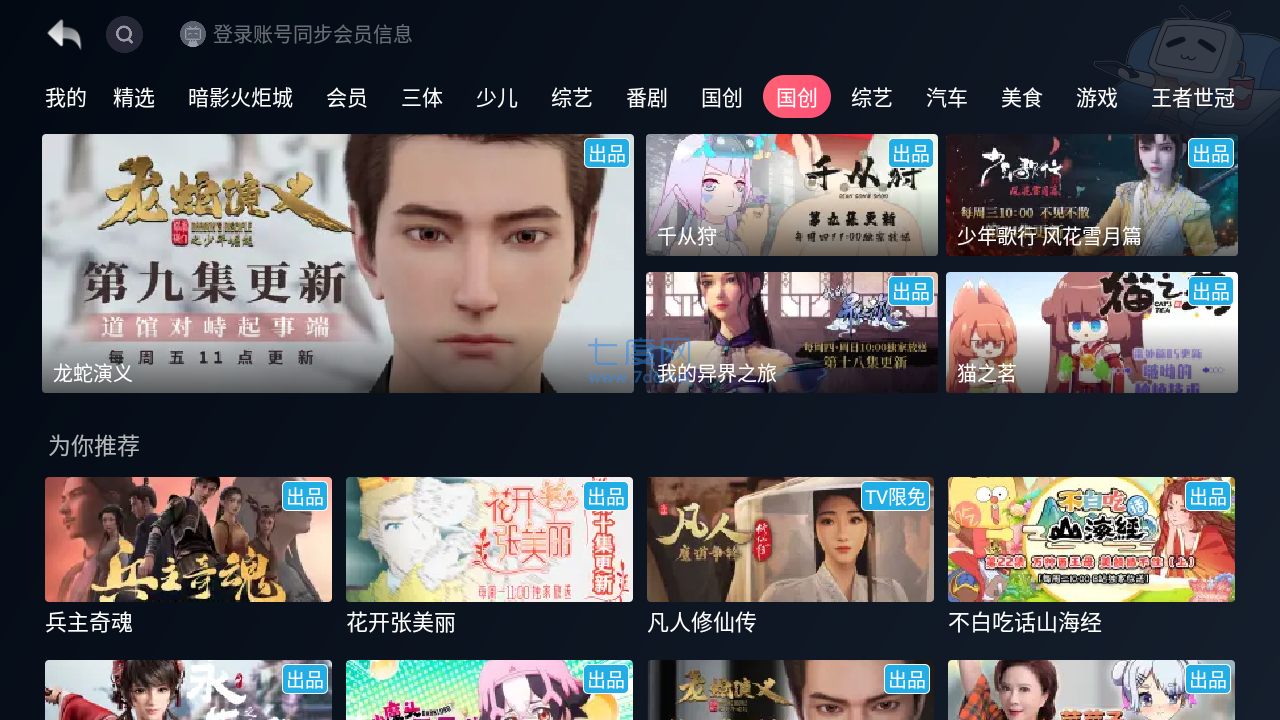The height and width of the screenshot is (720, 1280).
Task: Open the search icon
Action: [124, 35]
